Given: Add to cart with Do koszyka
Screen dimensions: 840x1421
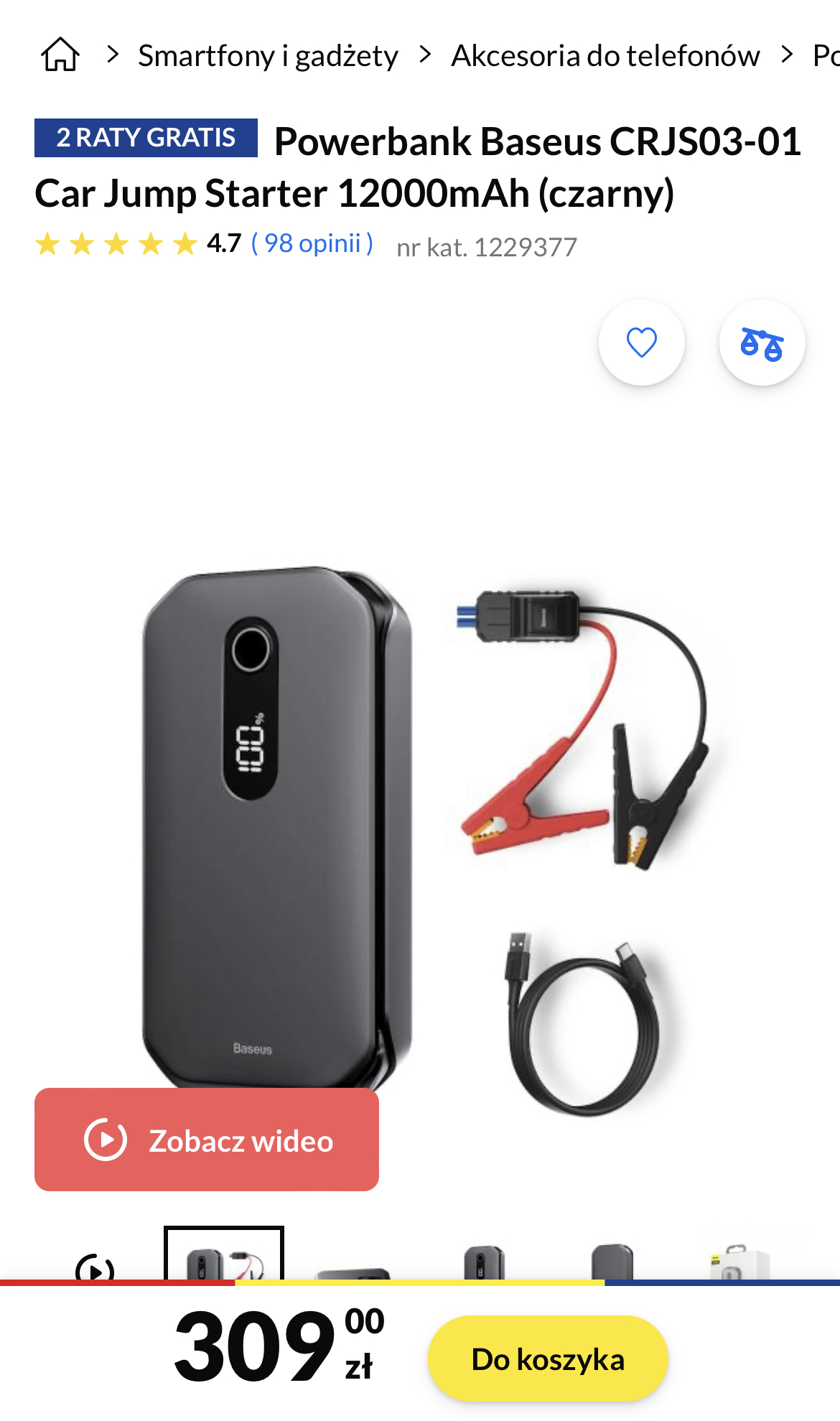Looking at the screenshot, I should pyautogui.click(x=548, y=1359).
